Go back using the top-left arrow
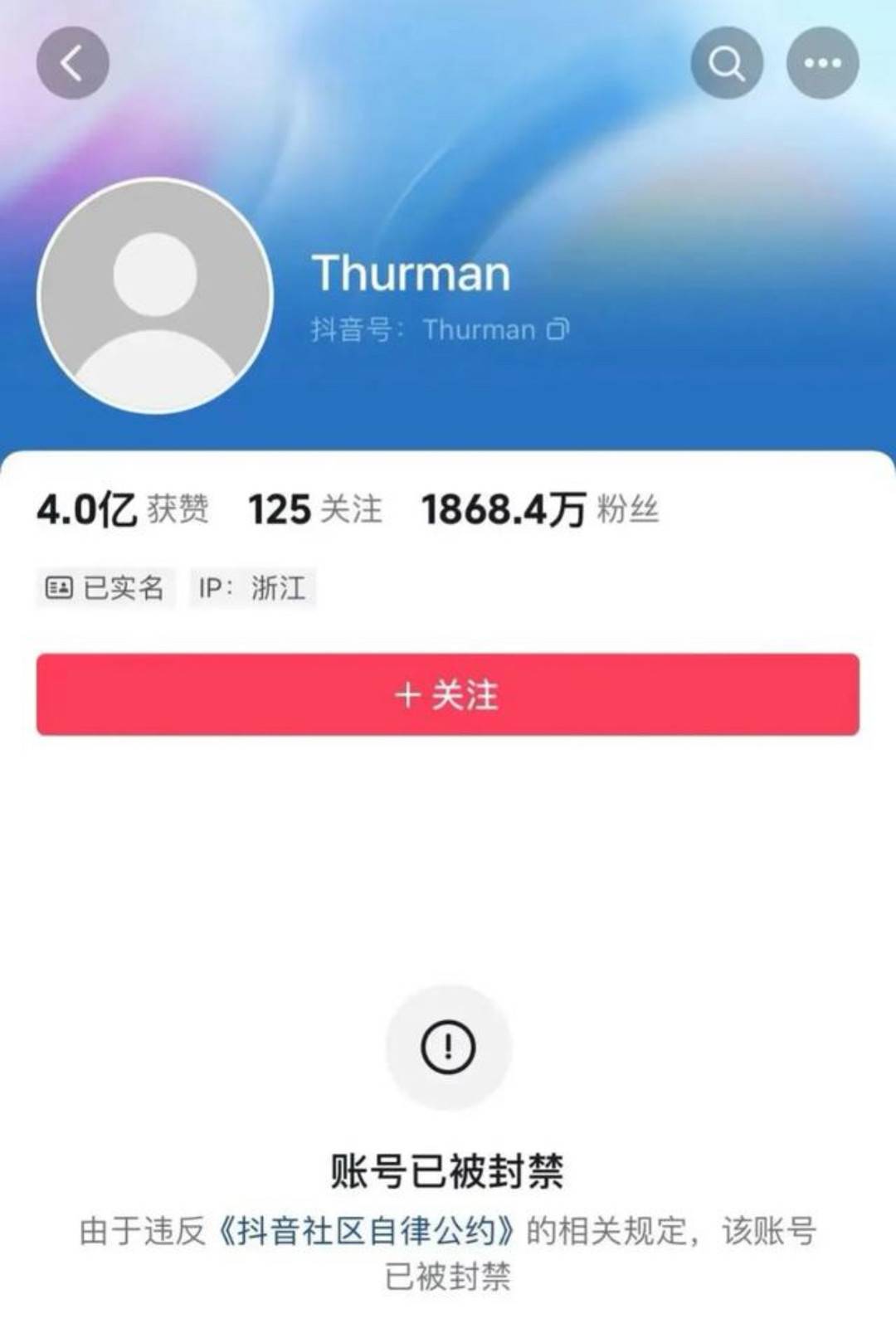896x1338 pixels. (x=72, y=63)
